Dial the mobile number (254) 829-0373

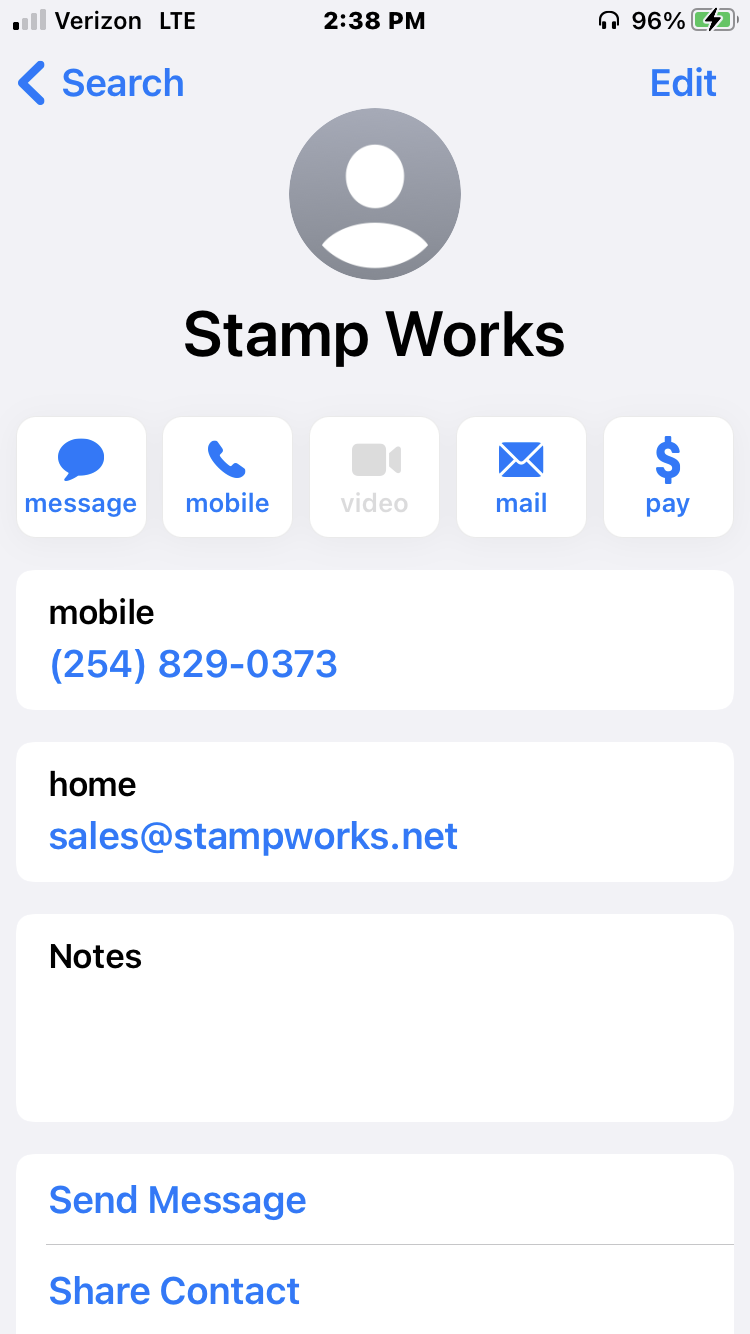(x=193, y=664)
